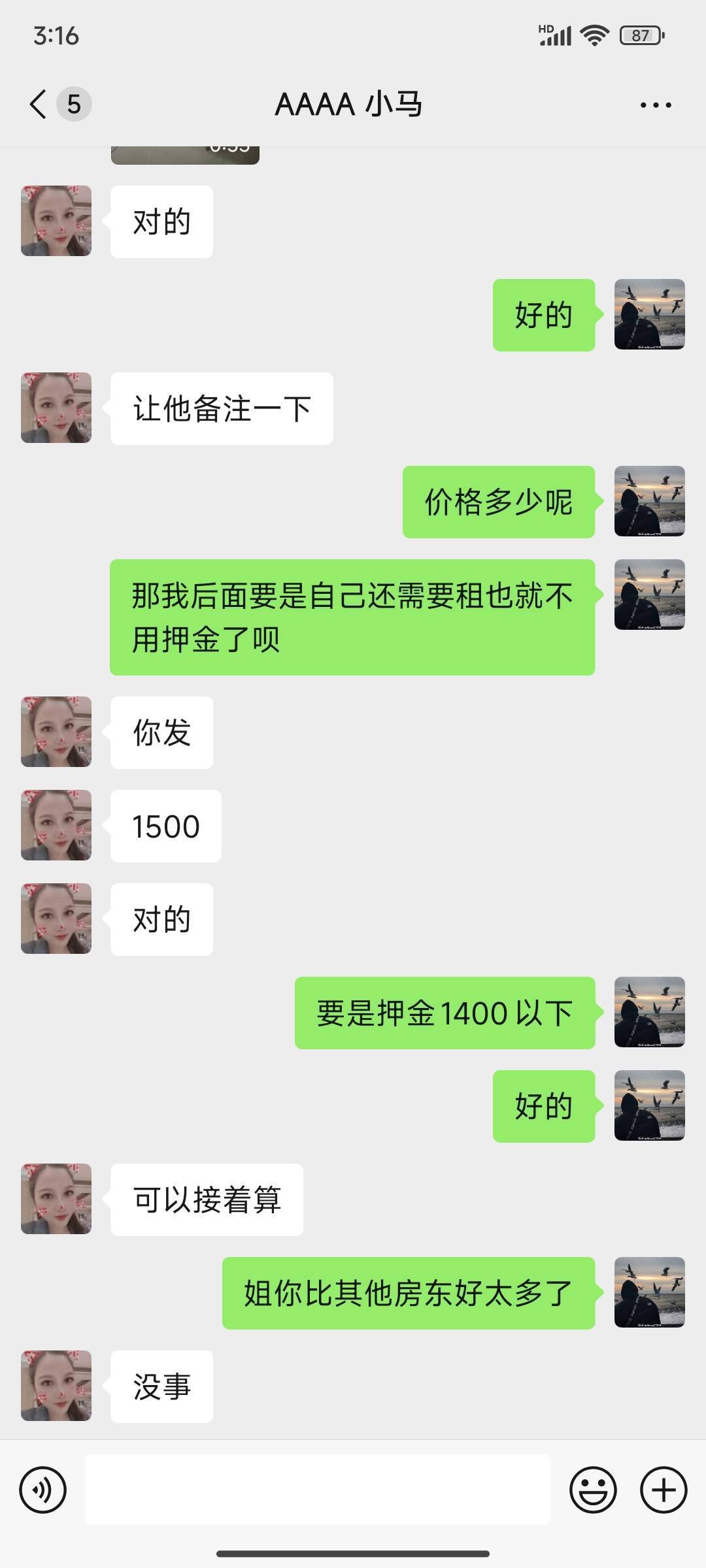Screen dimensions: 706x1568
Task: Open the video clip at the top
Action: point(185,155)
